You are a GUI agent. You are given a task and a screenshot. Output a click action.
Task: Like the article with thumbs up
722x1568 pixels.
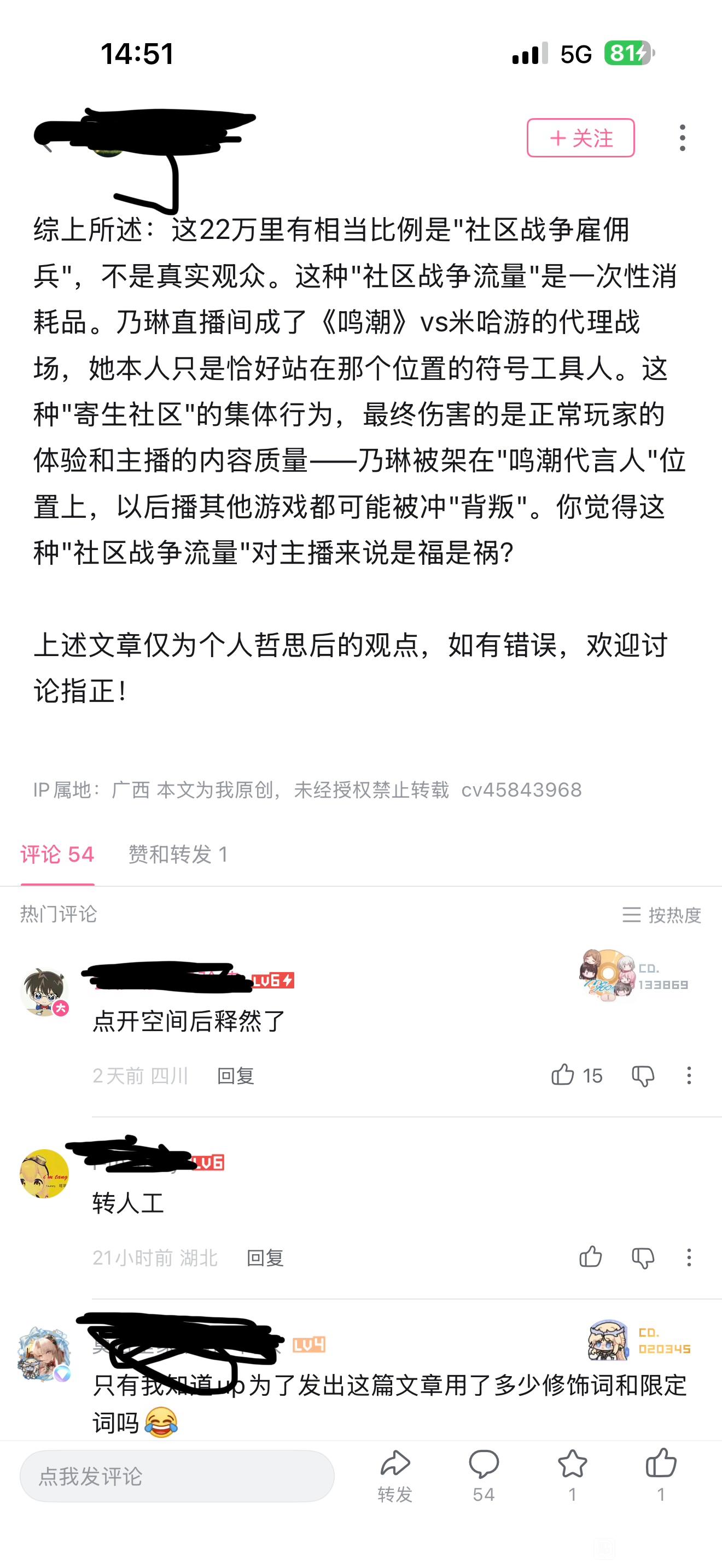661,1475
